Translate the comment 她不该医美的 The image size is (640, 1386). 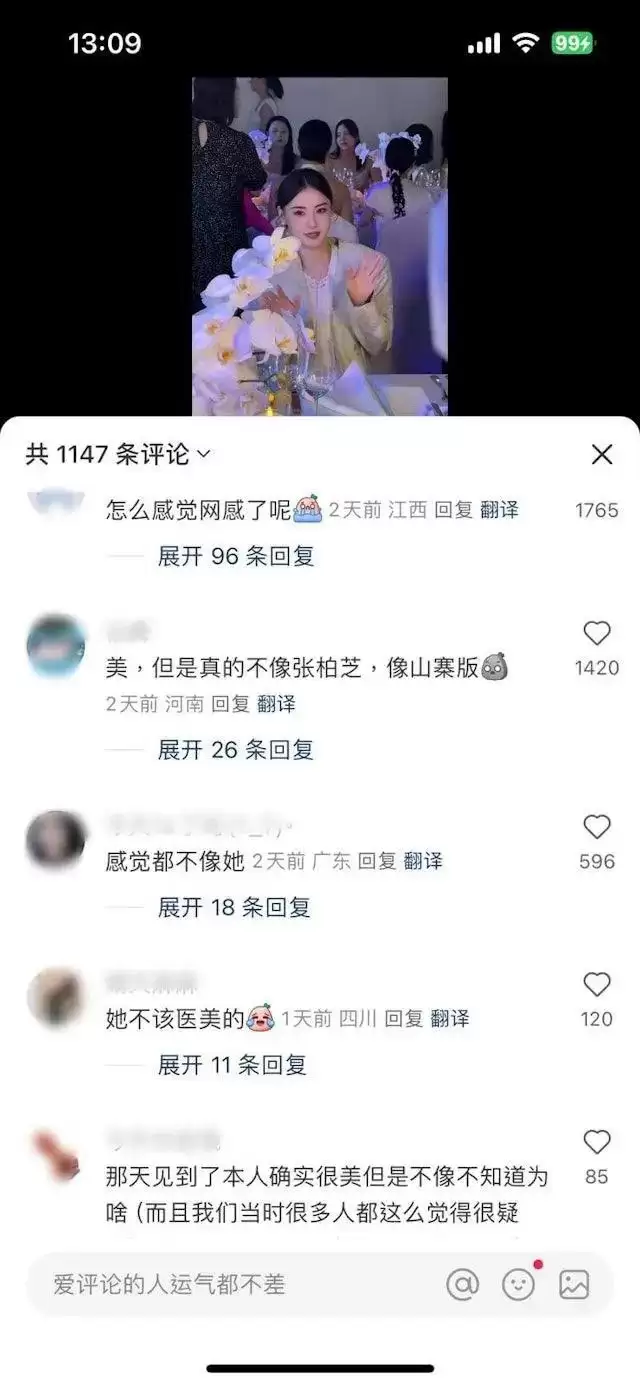(450, 1019)
